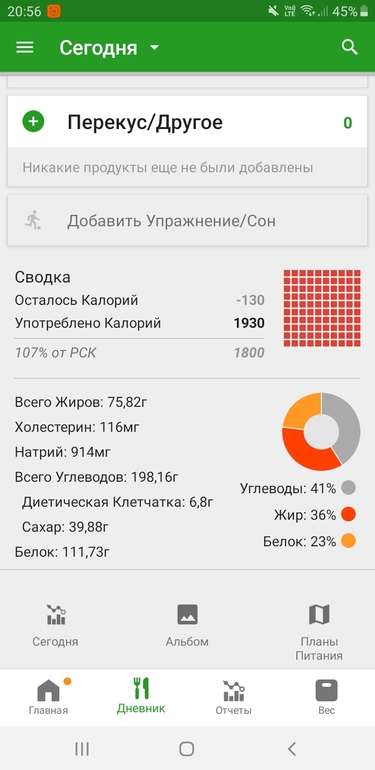The height and width of the screenshot is (770, 375).
Task: Open the hamburger drawer menu
Action: pos(25,48)
